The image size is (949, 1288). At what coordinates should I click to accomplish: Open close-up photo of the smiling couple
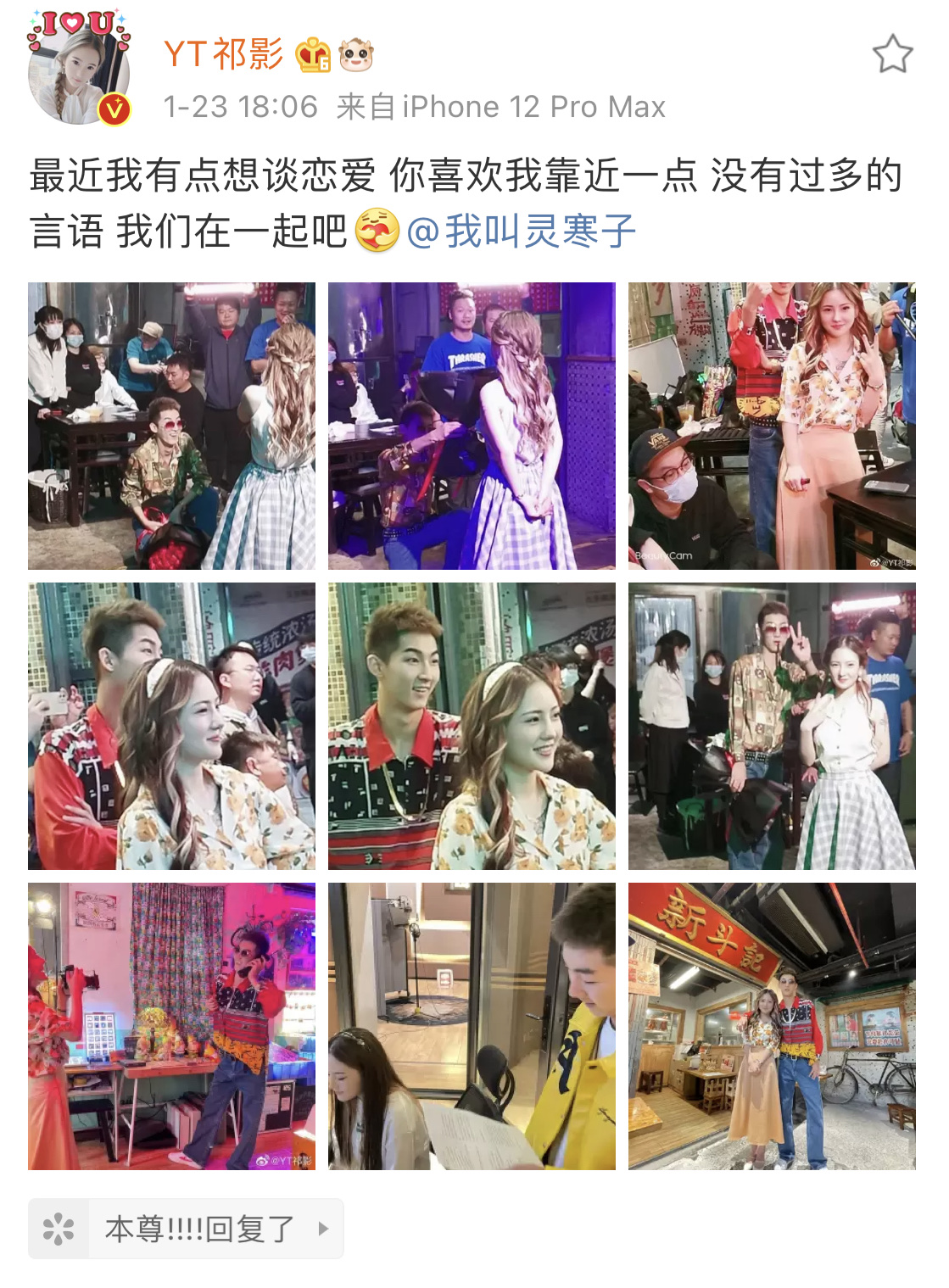coord(472,726)
